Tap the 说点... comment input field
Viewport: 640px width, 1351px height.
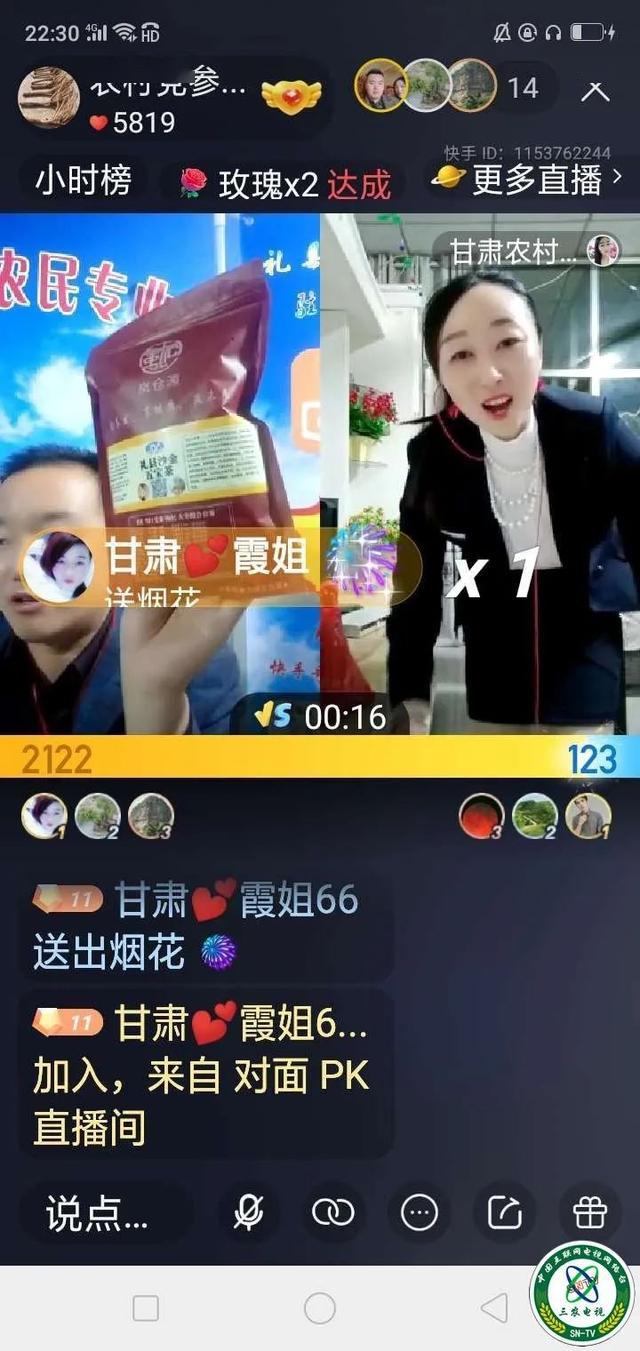tap(97, 1213)
